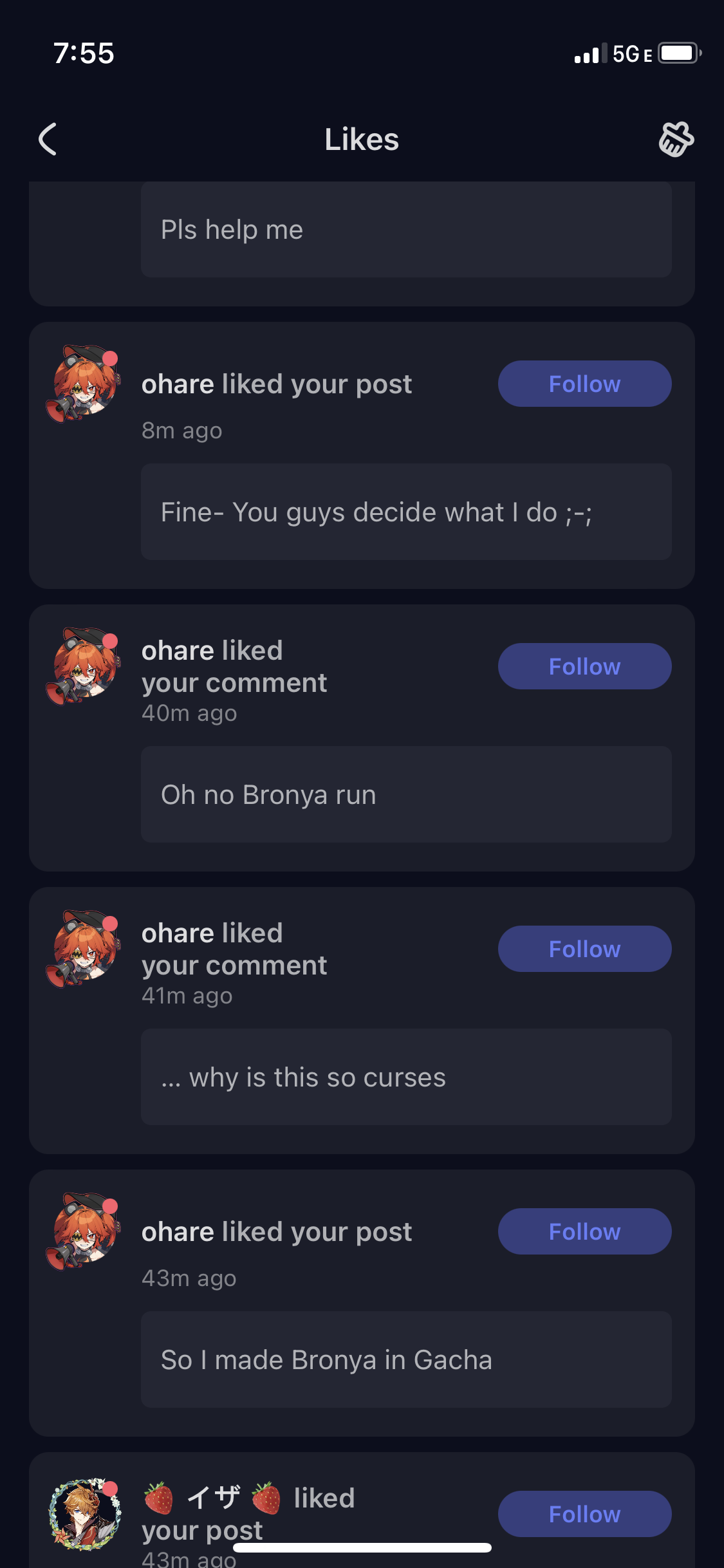Clear all like notifications with the broom icon
Viewport: 724px width, 1568px height.
676,139
